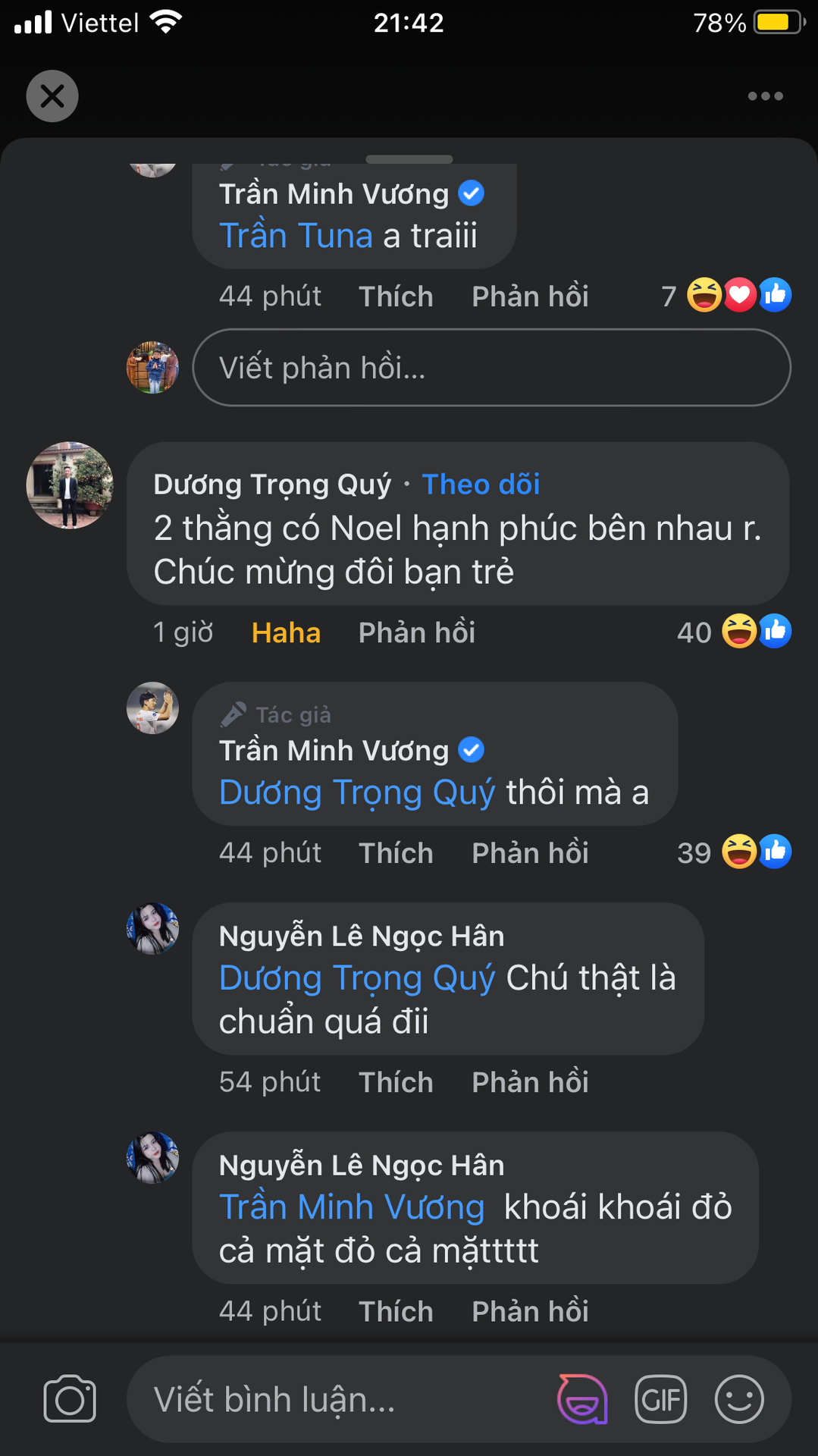Follow Dương Trọng Quý via Theo dõi

(481, 485)
